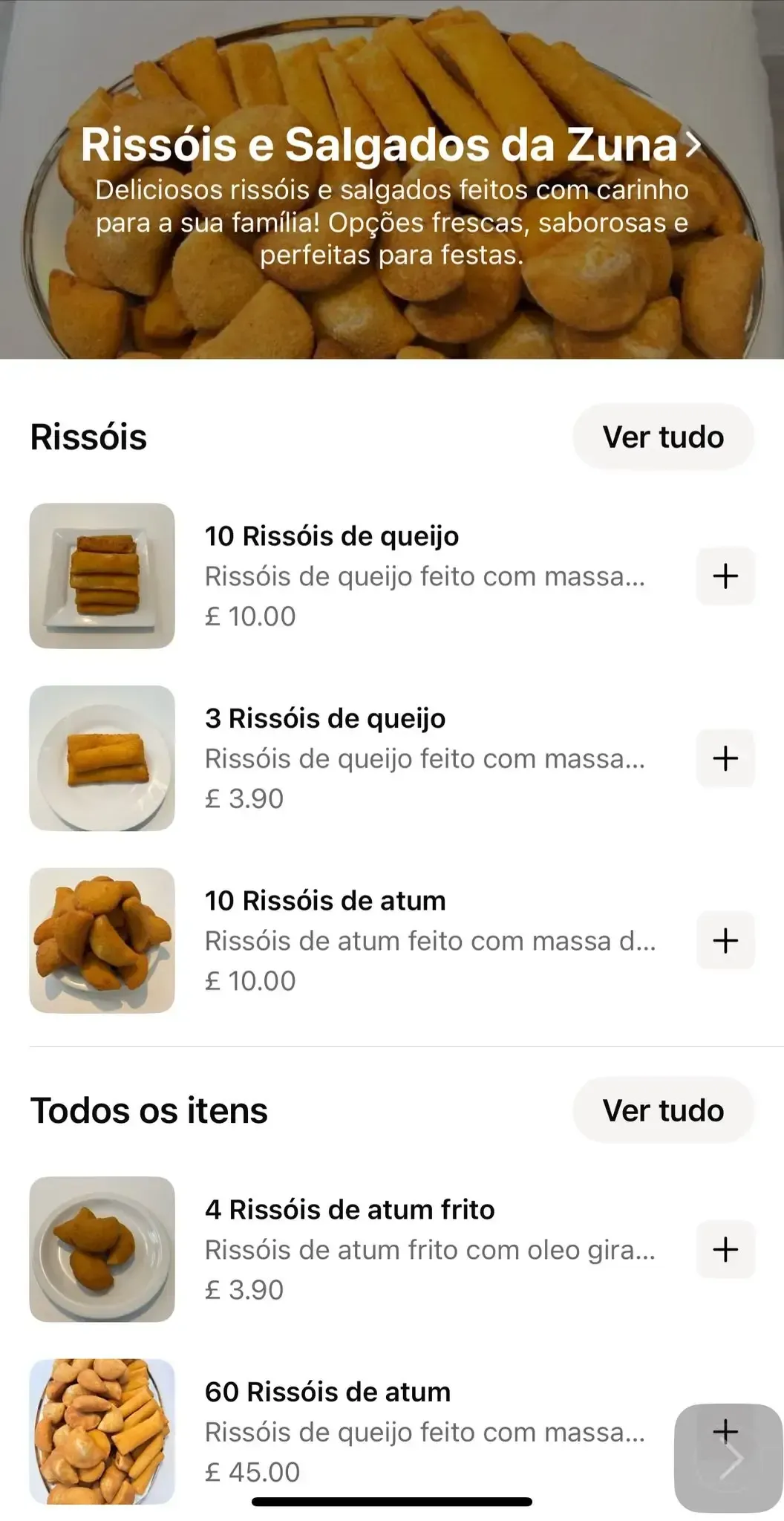
Task: Add 10 Rissóis de atum to cart
Action: [725, 941]
